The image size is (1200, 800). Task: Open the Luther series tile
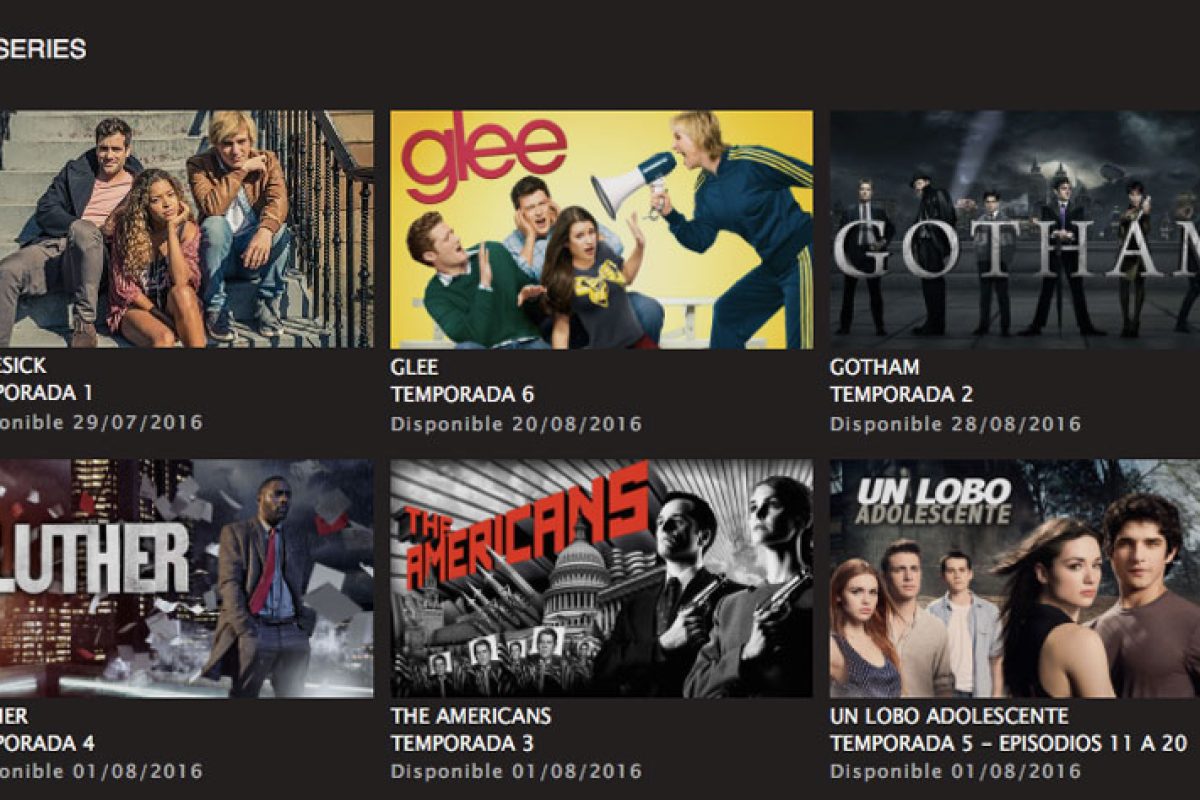tap(186, 578)
